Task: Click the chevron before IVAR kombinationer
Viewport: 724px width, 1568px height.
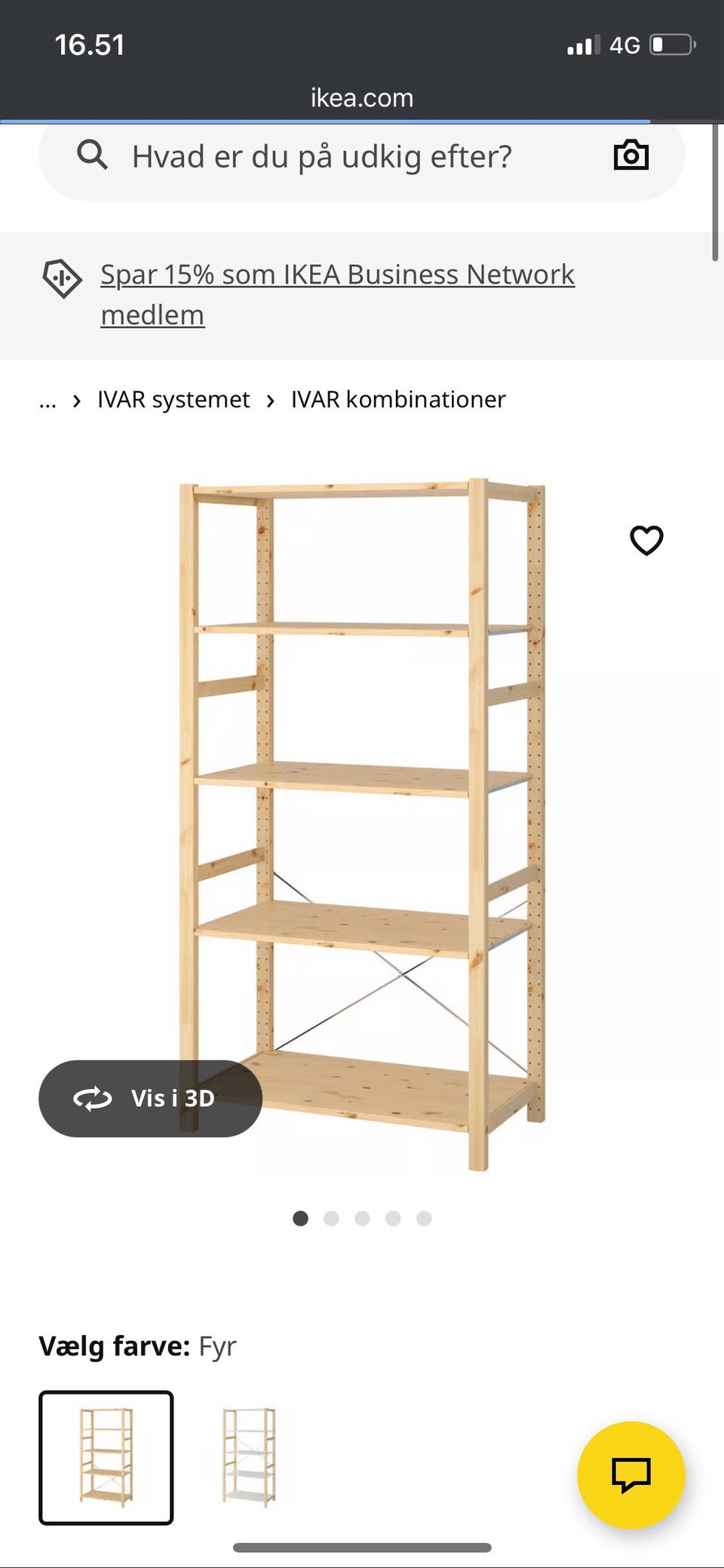Action: [271, 400]
